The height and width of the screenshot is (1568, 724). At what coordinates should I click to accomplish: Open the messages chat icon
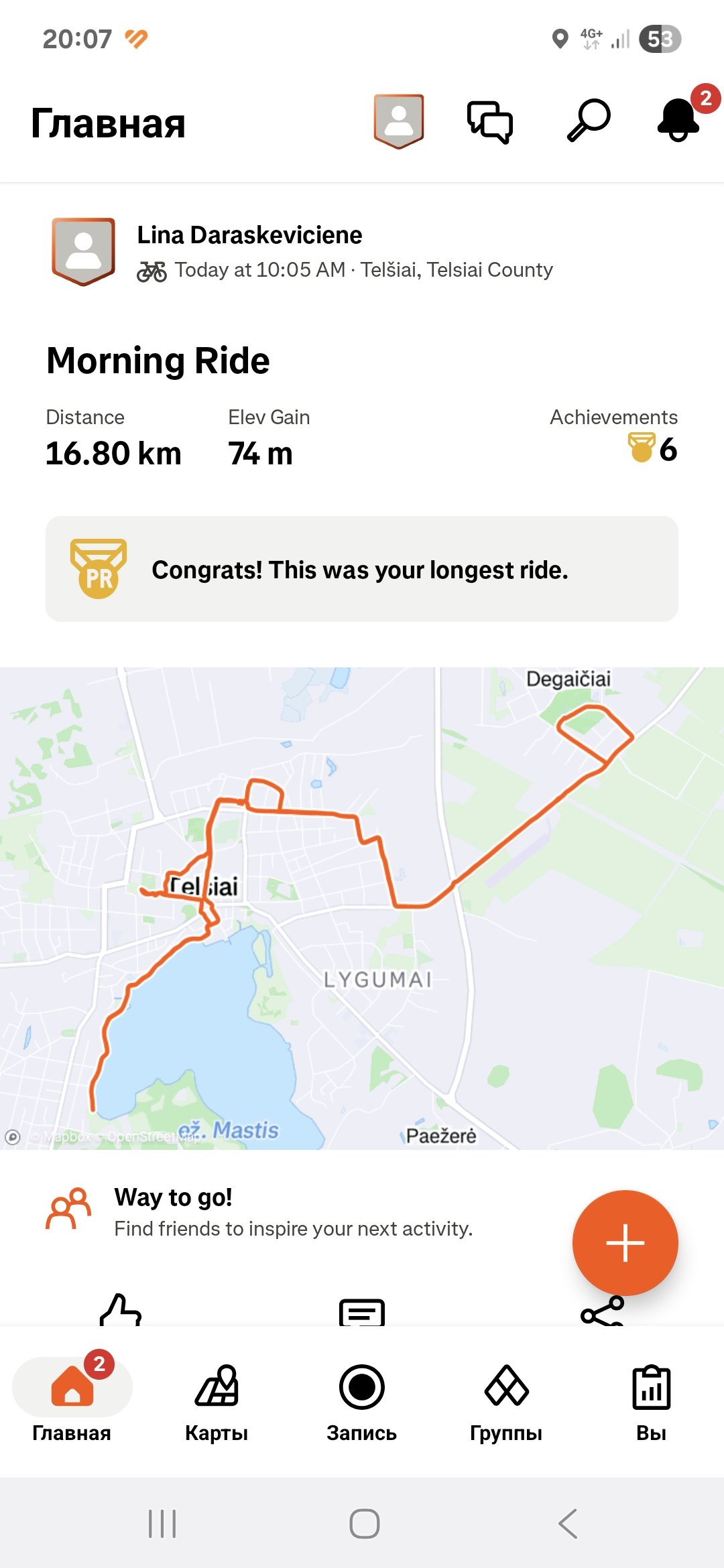(x=490, y=122)
